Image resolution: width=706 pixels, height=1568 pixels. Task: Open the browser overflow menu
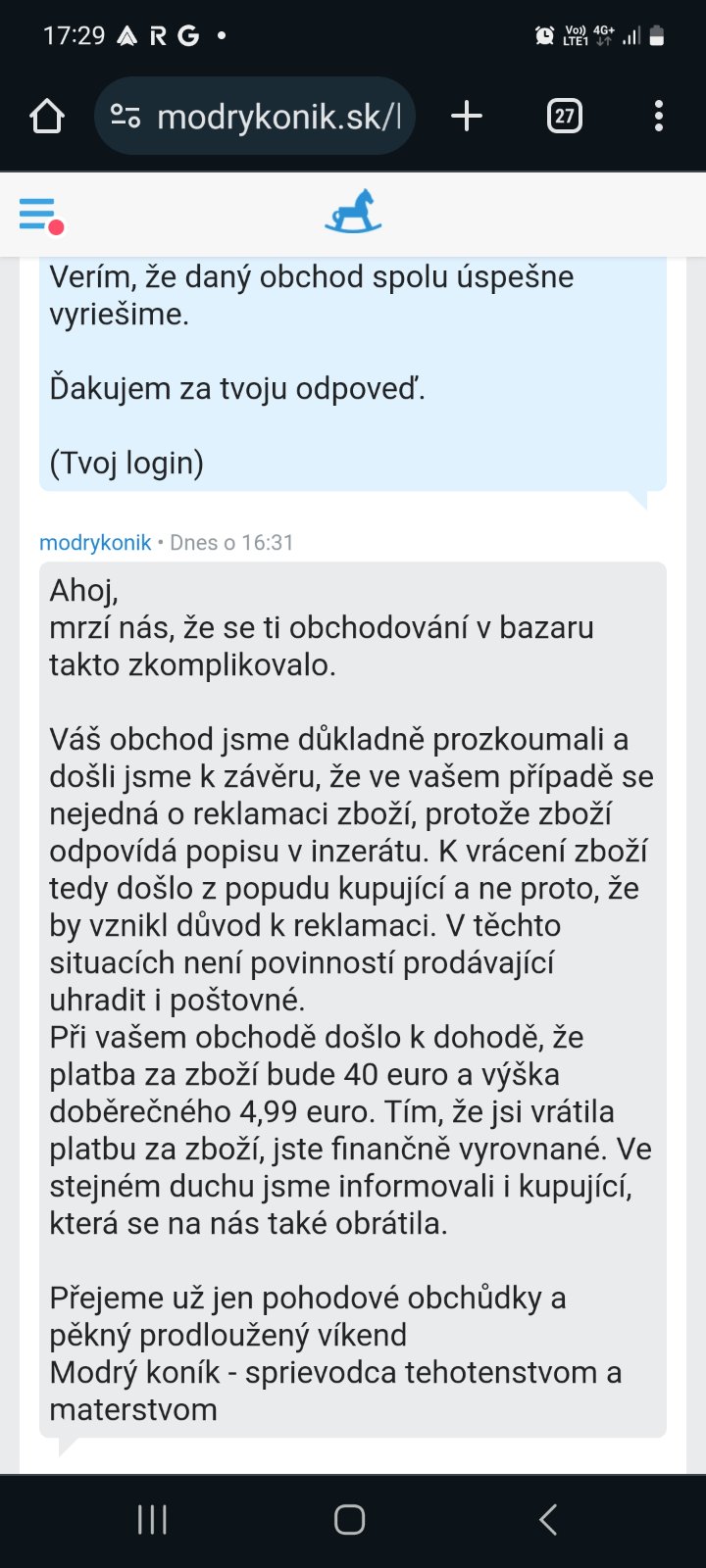(x=658, y=117)
